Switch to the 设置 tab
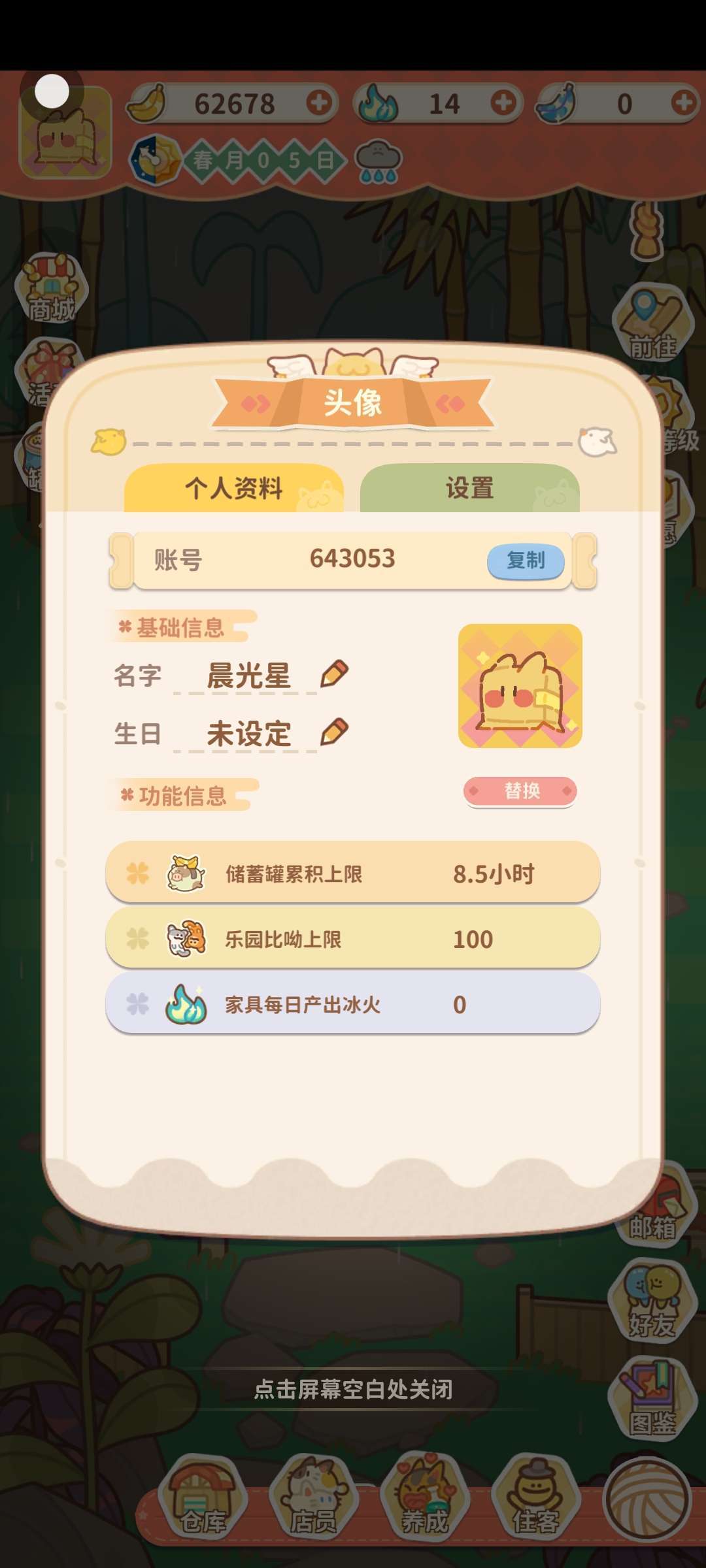The width and height of the screenshot is (706, 1568). tap(469, 489)
